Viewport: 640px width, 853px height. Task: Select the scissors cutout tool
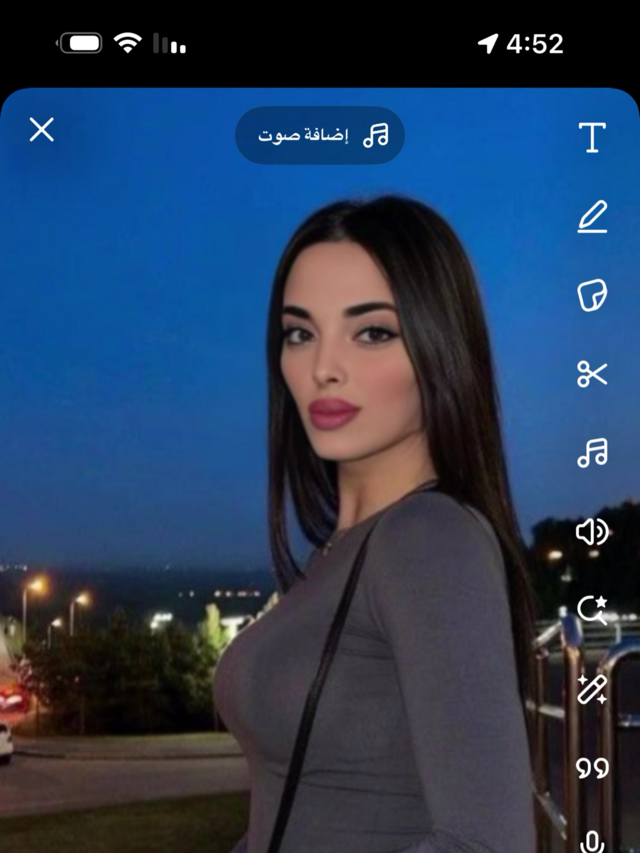592,374
